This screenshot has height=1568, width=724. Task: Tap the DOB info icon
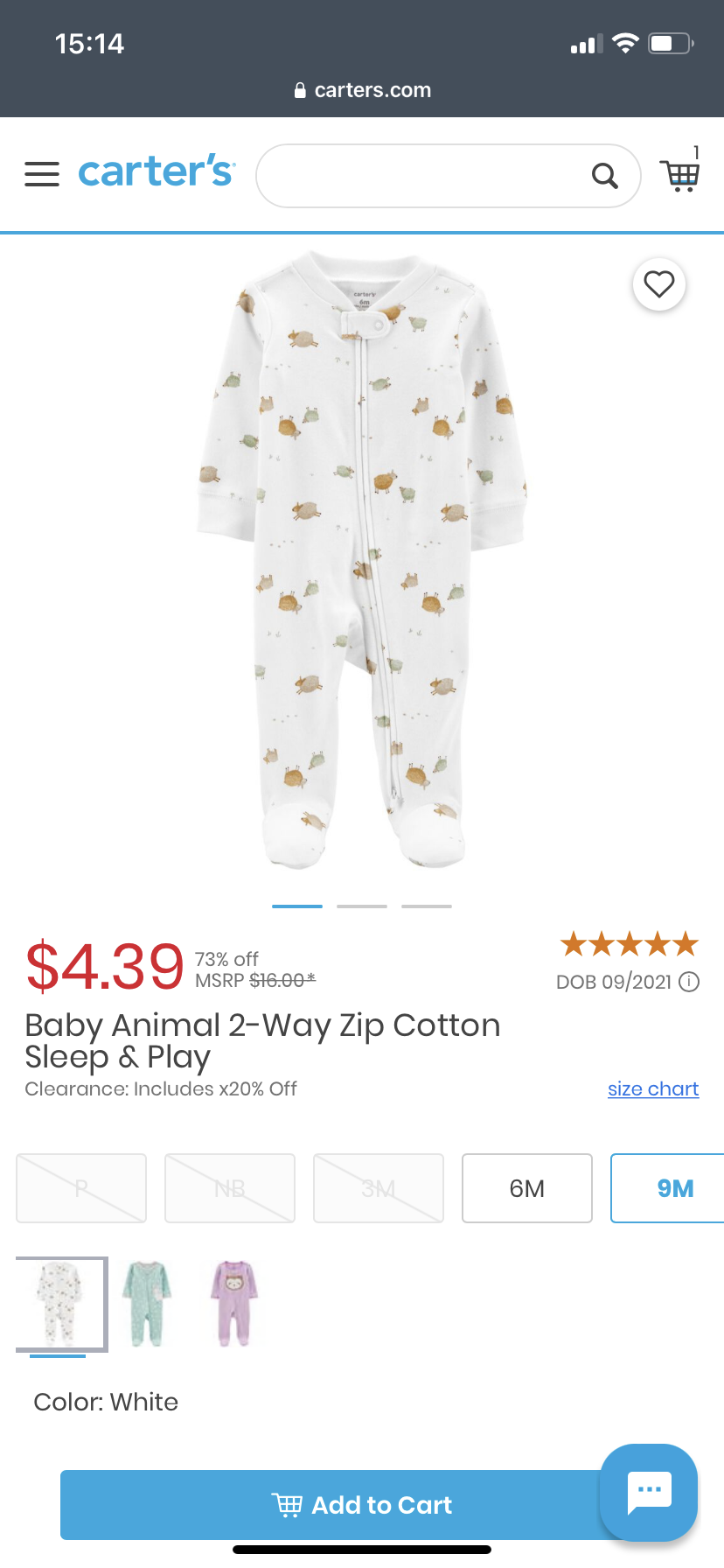tap(690, 982)
